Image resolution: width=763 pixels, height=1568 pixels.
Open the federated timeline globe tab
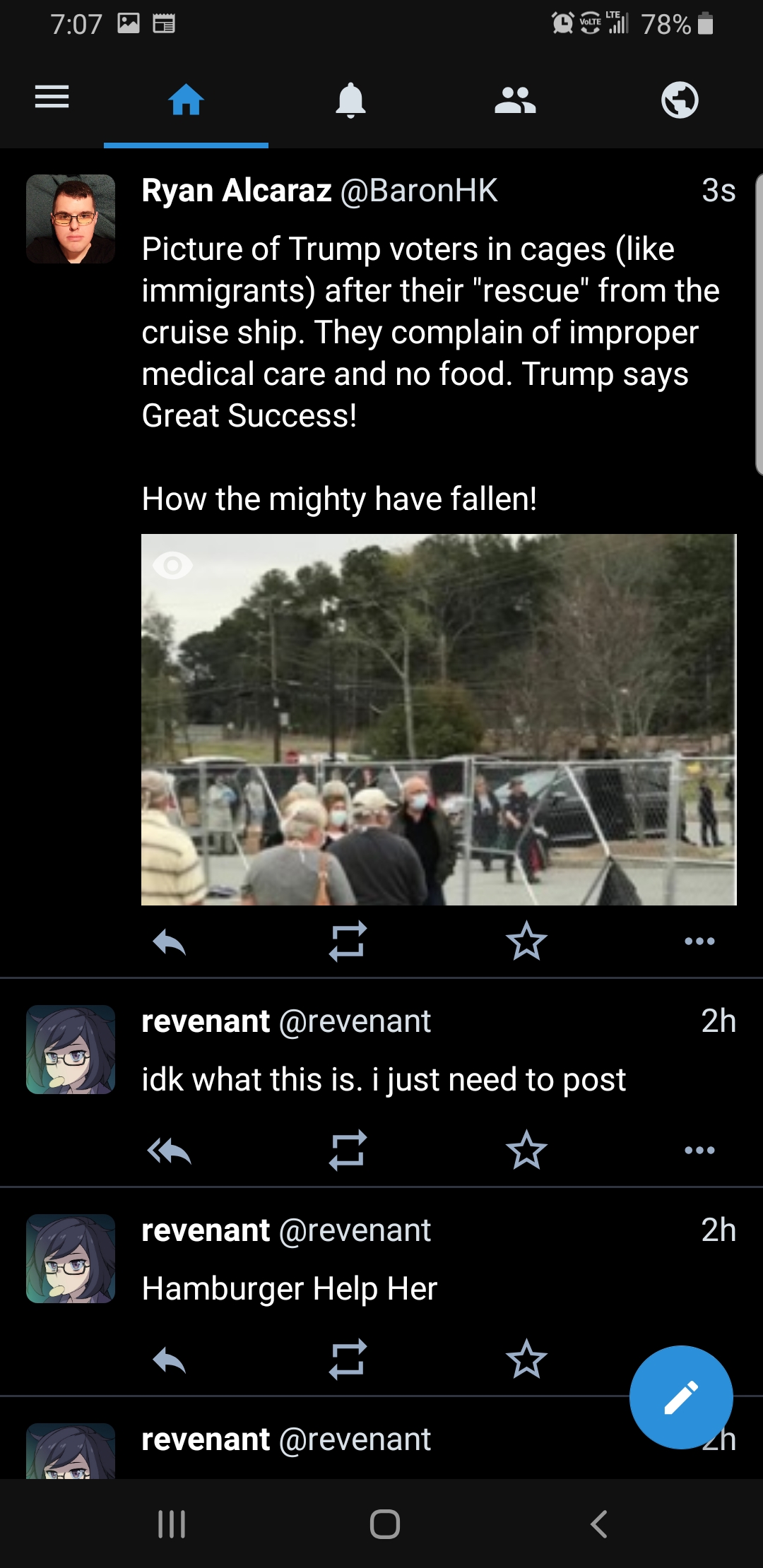tap(680, 100)
